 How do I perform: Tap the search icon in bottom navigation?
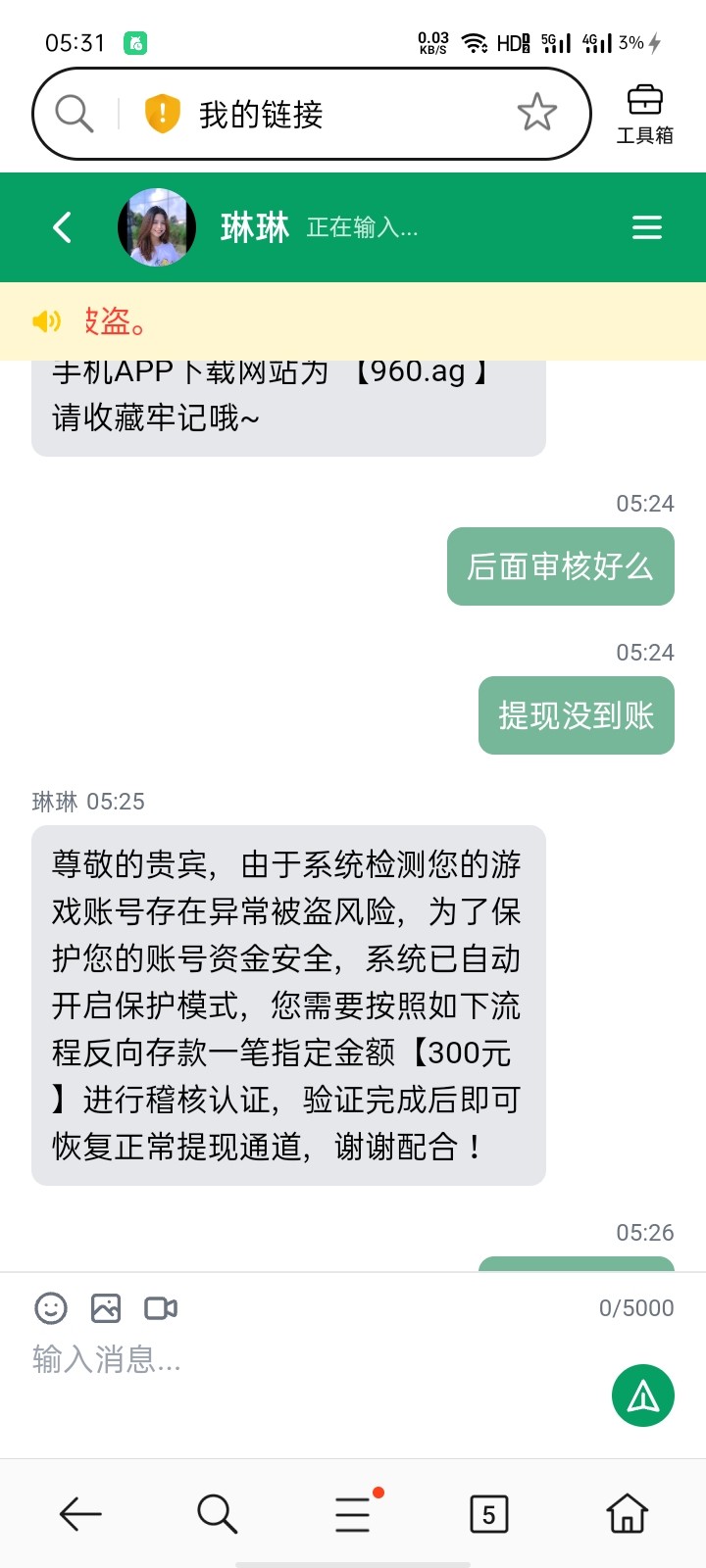click(x=217, y=1513)
